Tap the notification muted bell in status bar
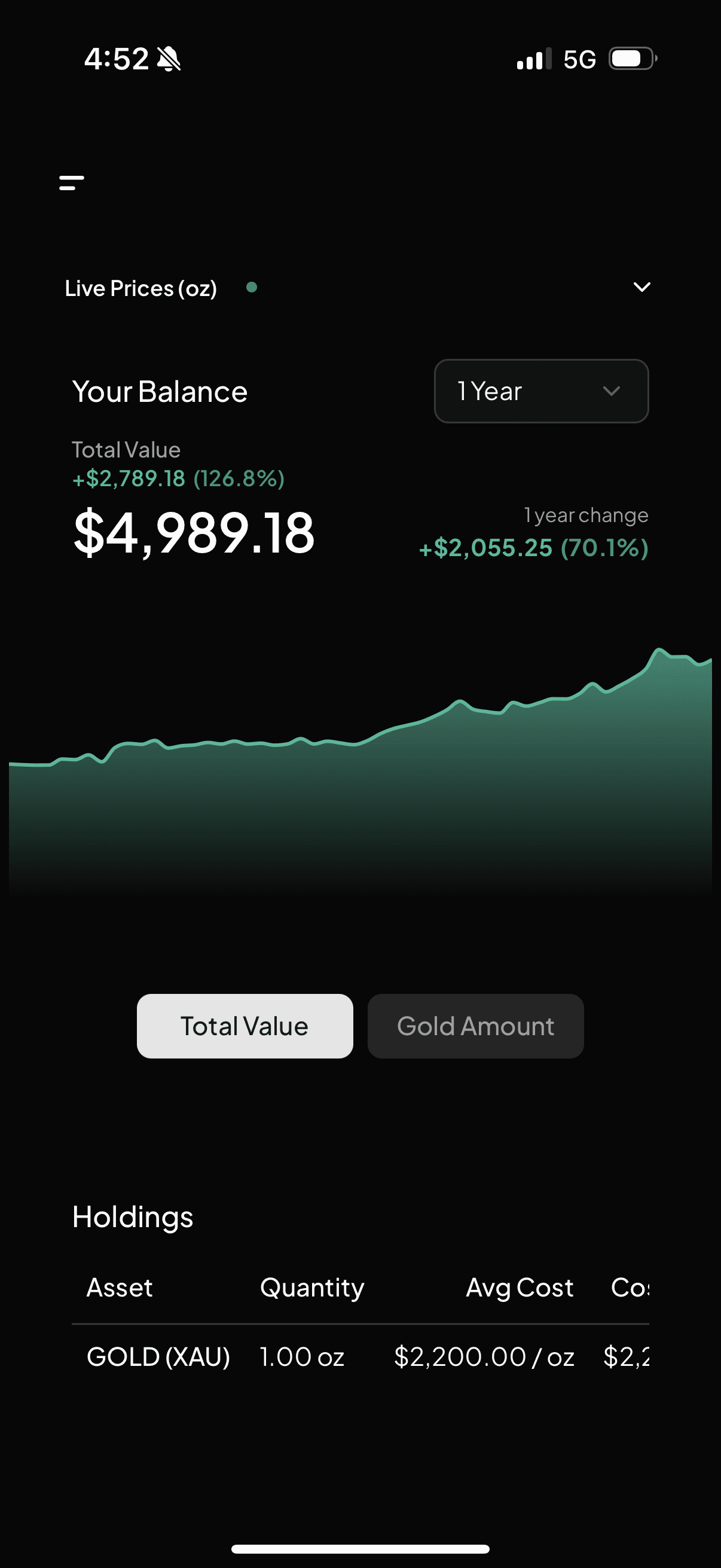Viewport: 721px width, 1568px height. click(169, 59)
